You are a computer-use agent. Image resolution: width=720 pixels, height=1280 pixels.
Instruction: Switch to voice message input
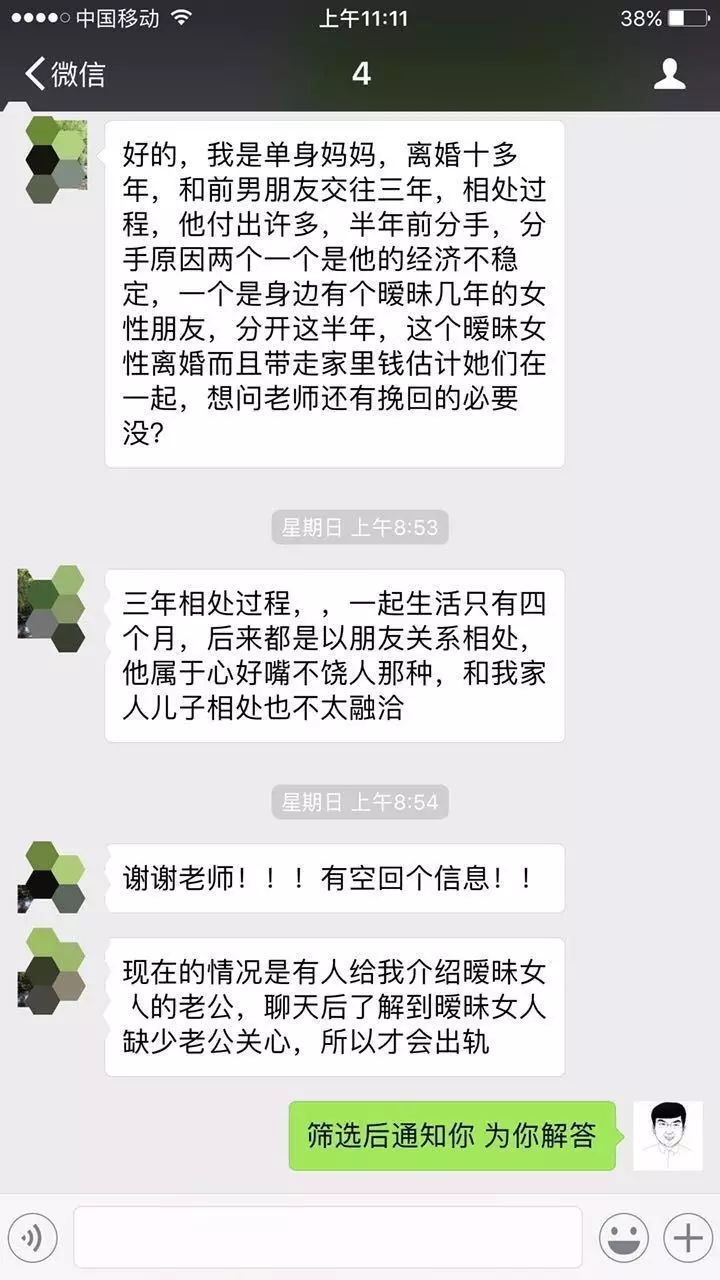[32, 1238]
